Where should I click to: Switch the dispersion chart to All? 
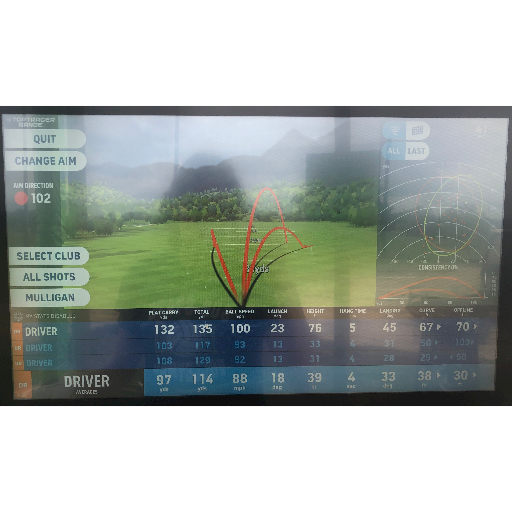click(393, 151)
